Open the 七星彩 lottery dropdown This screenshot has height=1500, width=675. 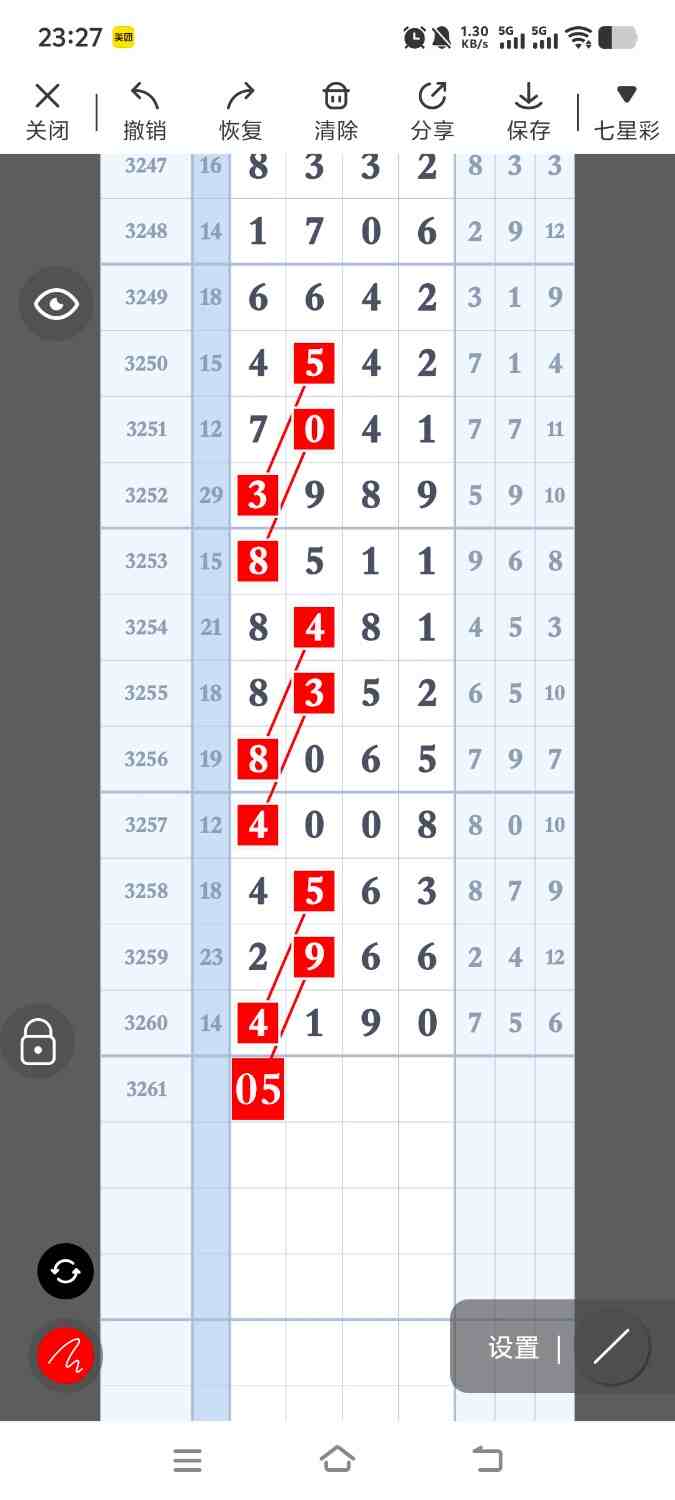coord(627,111)
